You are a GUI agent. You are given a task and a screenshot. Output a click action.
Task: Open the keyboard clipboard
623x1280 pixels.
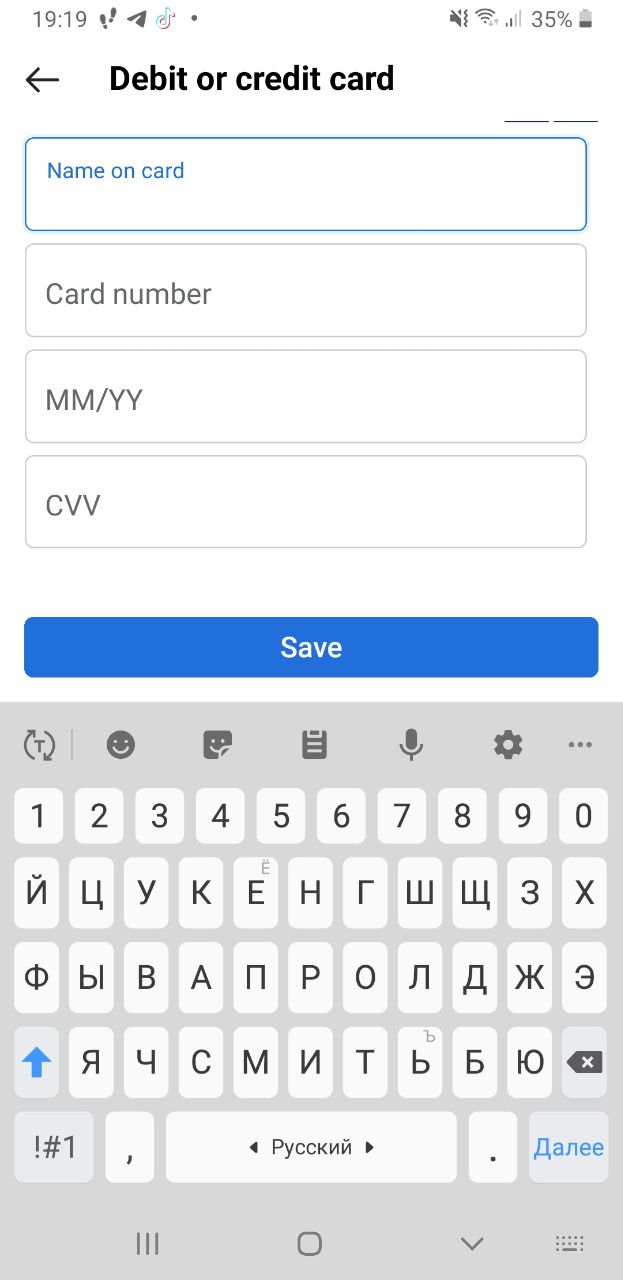[x=314, y=744]
